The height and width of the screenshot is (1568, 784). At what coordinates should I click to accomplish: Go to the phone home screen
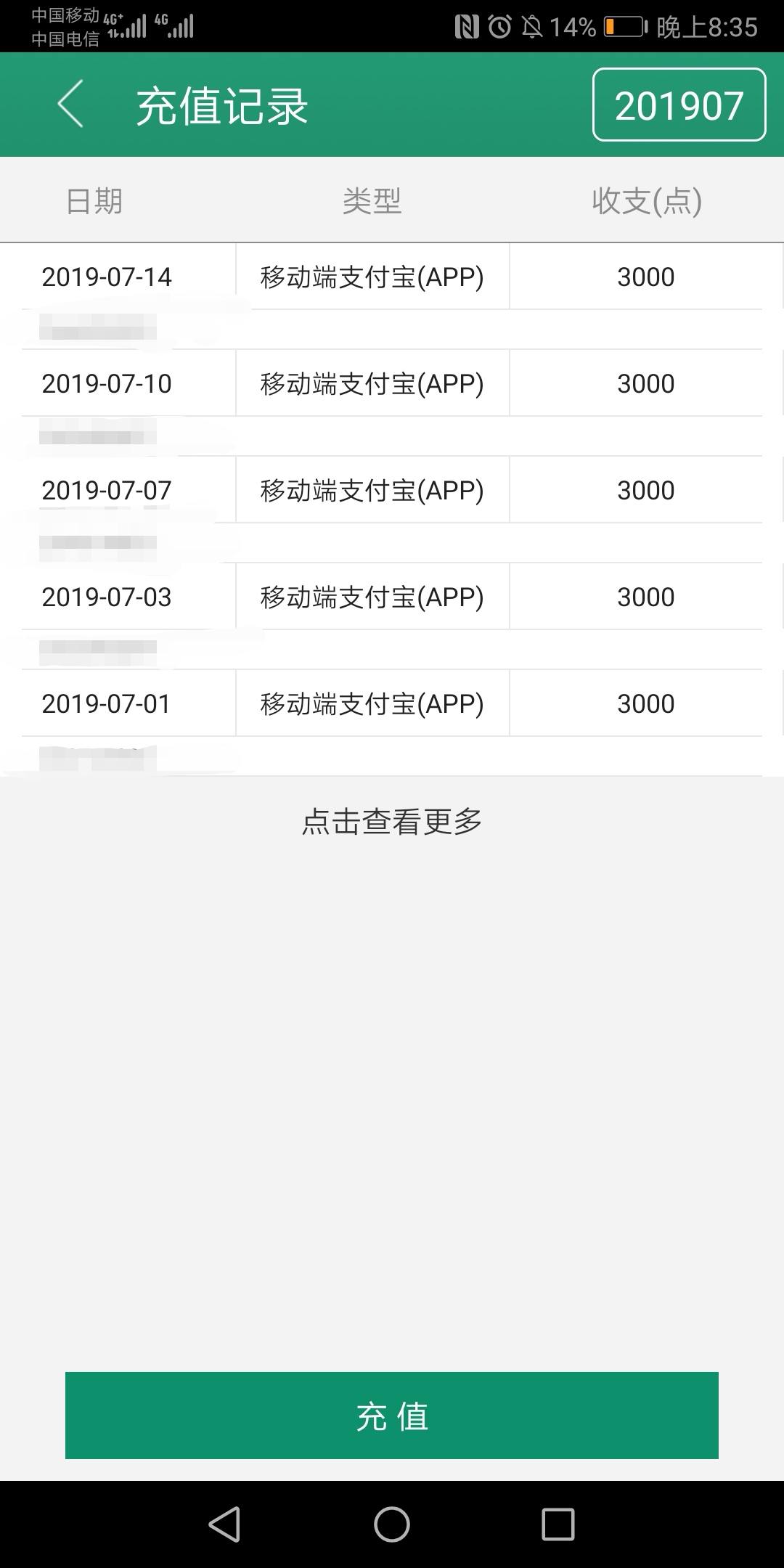click(x=392, y=1524)
